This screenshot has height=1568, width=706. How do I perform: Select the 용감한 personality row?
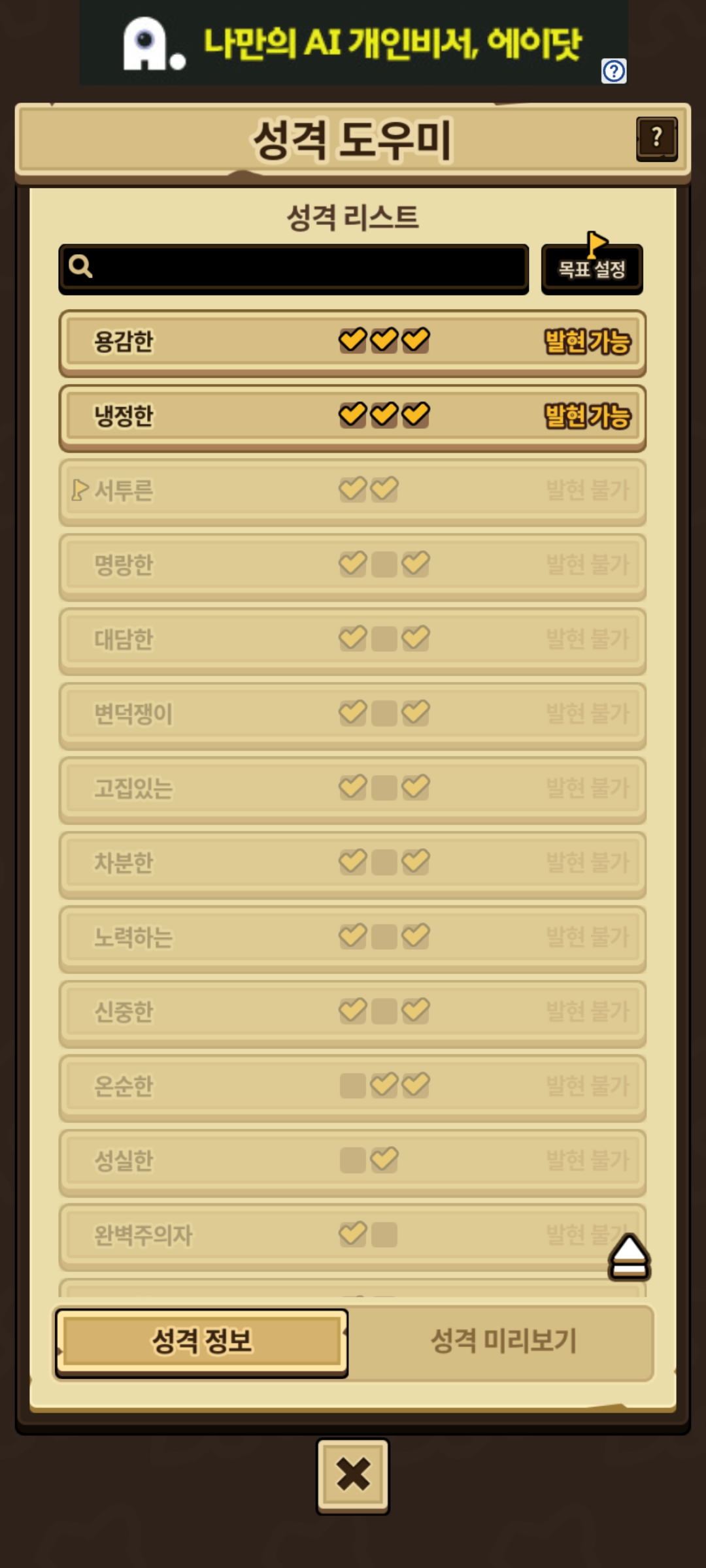pyautogui.click(x=352, y=342)
